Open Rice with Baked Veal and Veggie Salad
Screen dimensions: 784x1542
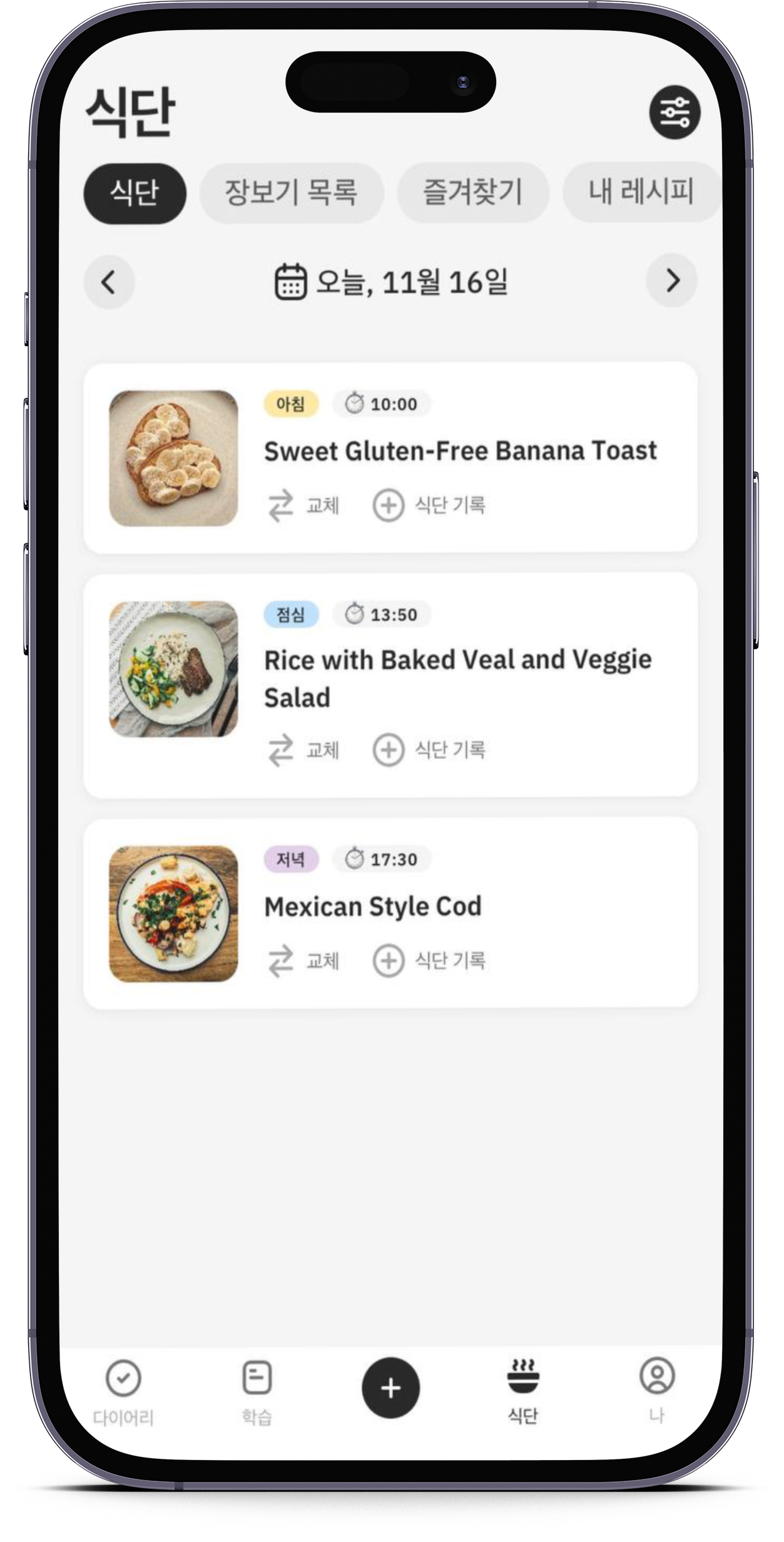click(x=457, y=678)
